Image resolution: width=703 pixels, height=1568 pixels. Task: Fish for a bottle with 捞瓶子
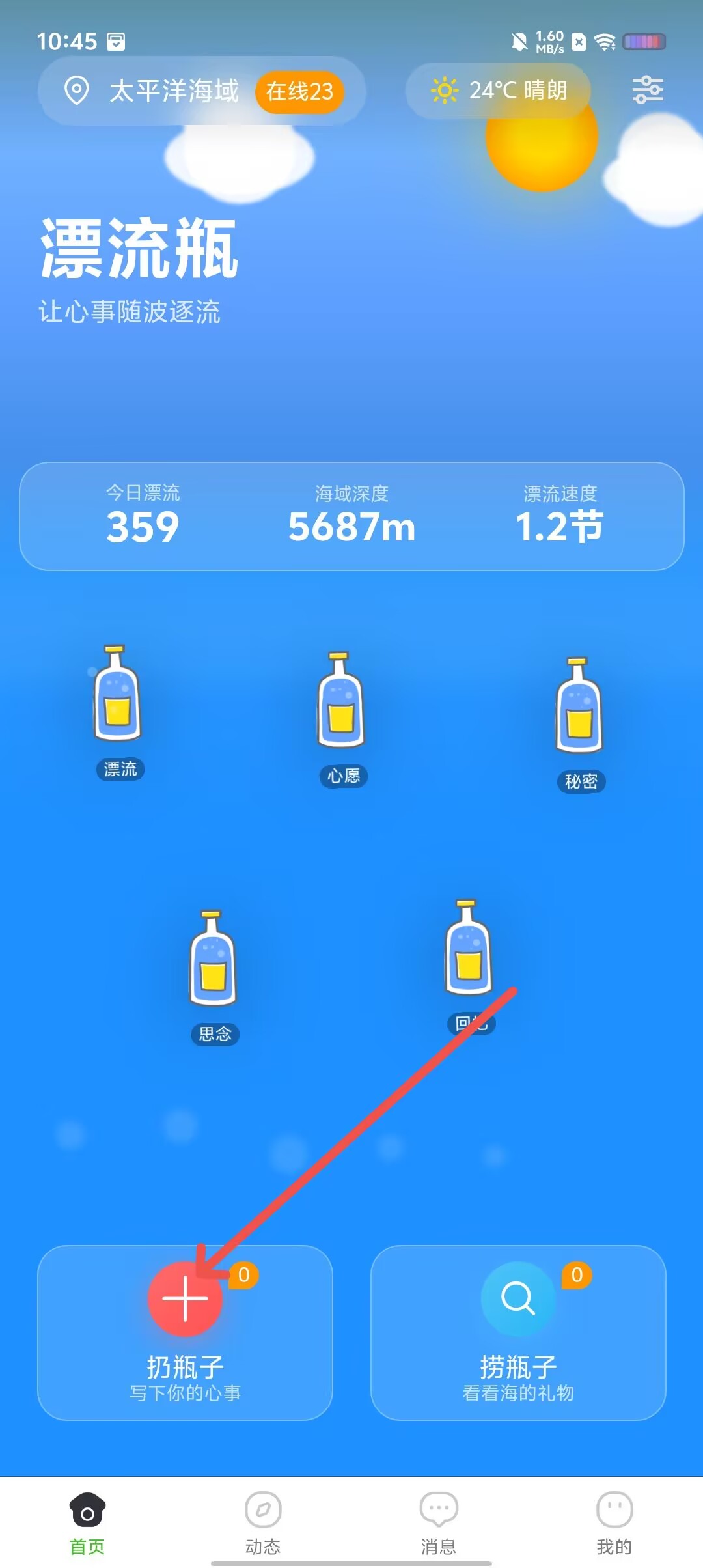(x=518, y=1332)
